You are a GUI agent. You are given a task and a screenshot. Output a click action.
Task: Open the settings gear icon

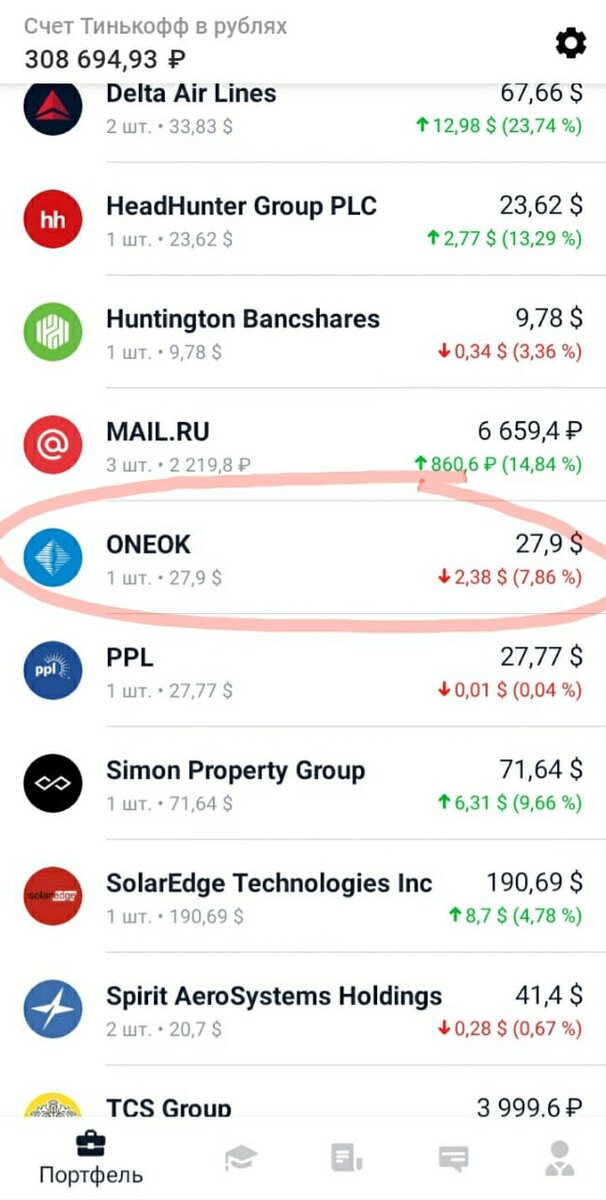pos(571,43)
